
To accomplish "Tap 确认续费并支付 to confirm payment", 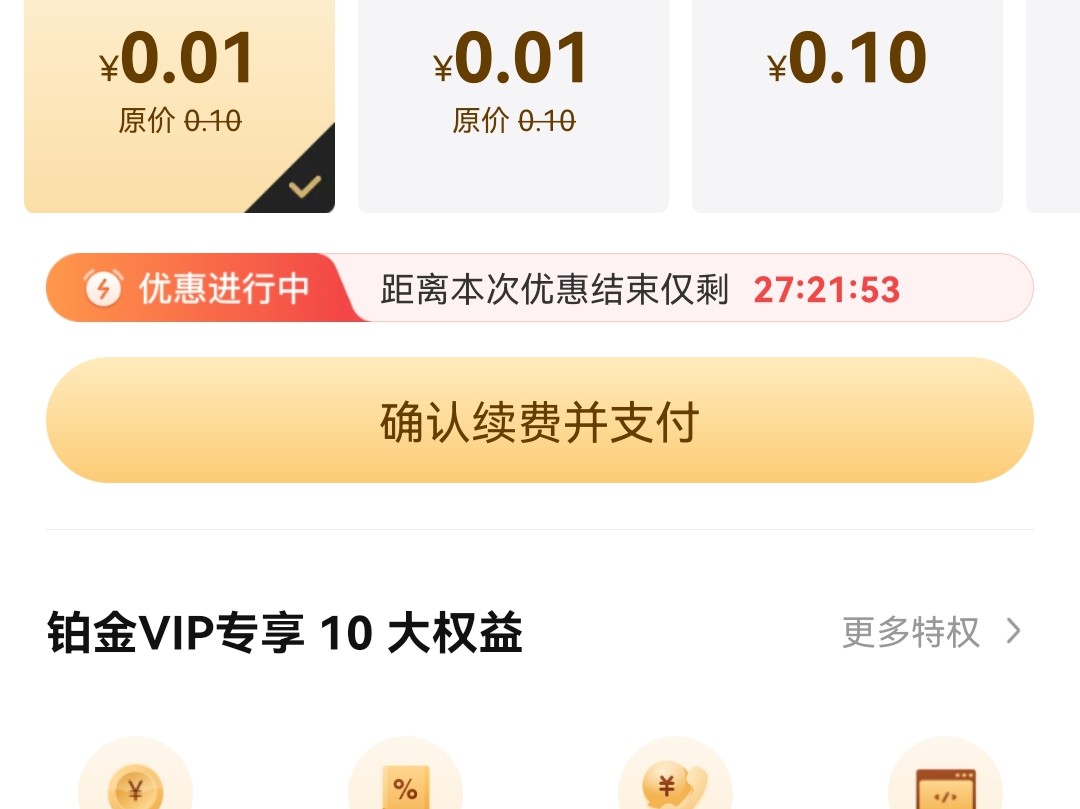I will click(x=539, y=421).
